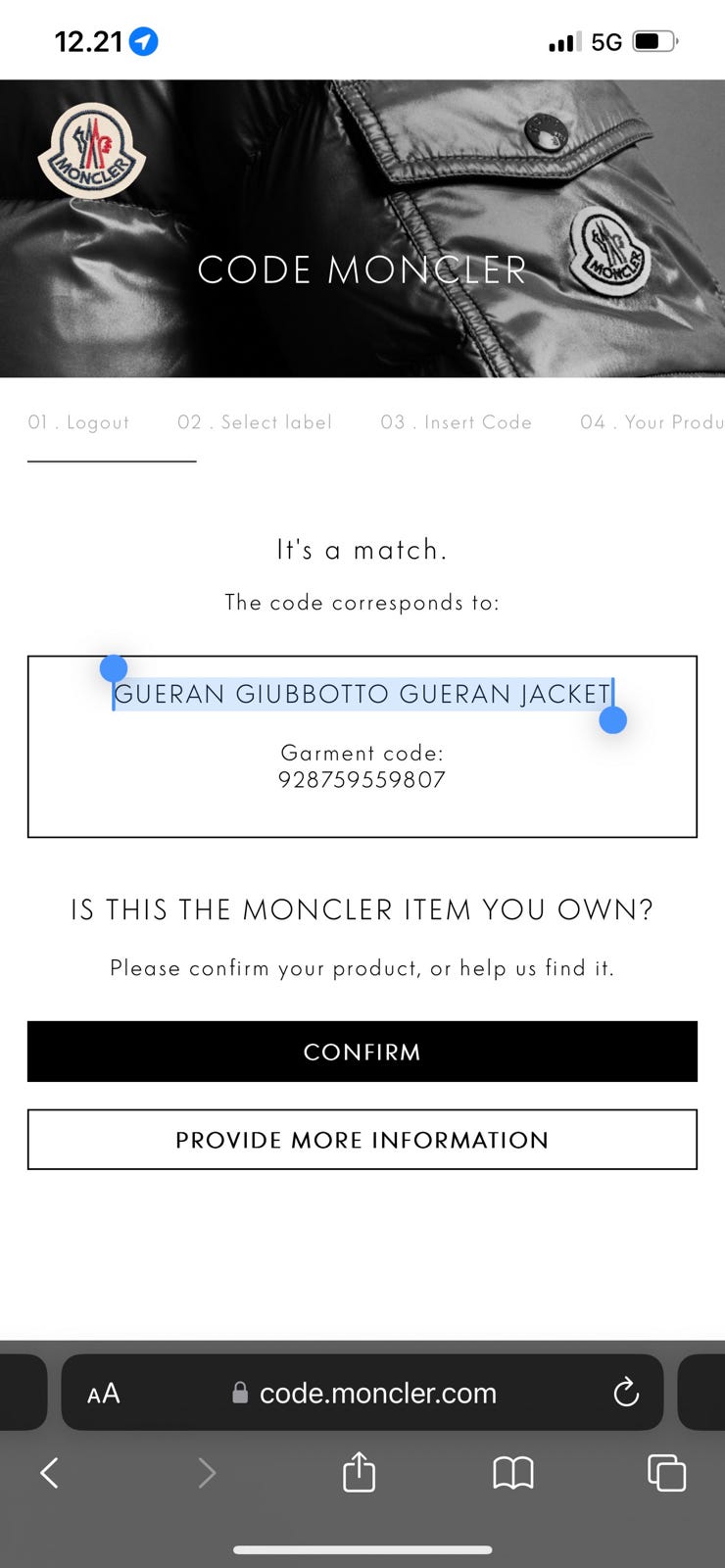Switch to the 03 Insert Code step
Viewport: 725px width, 1568px height.
coord(457,422)
